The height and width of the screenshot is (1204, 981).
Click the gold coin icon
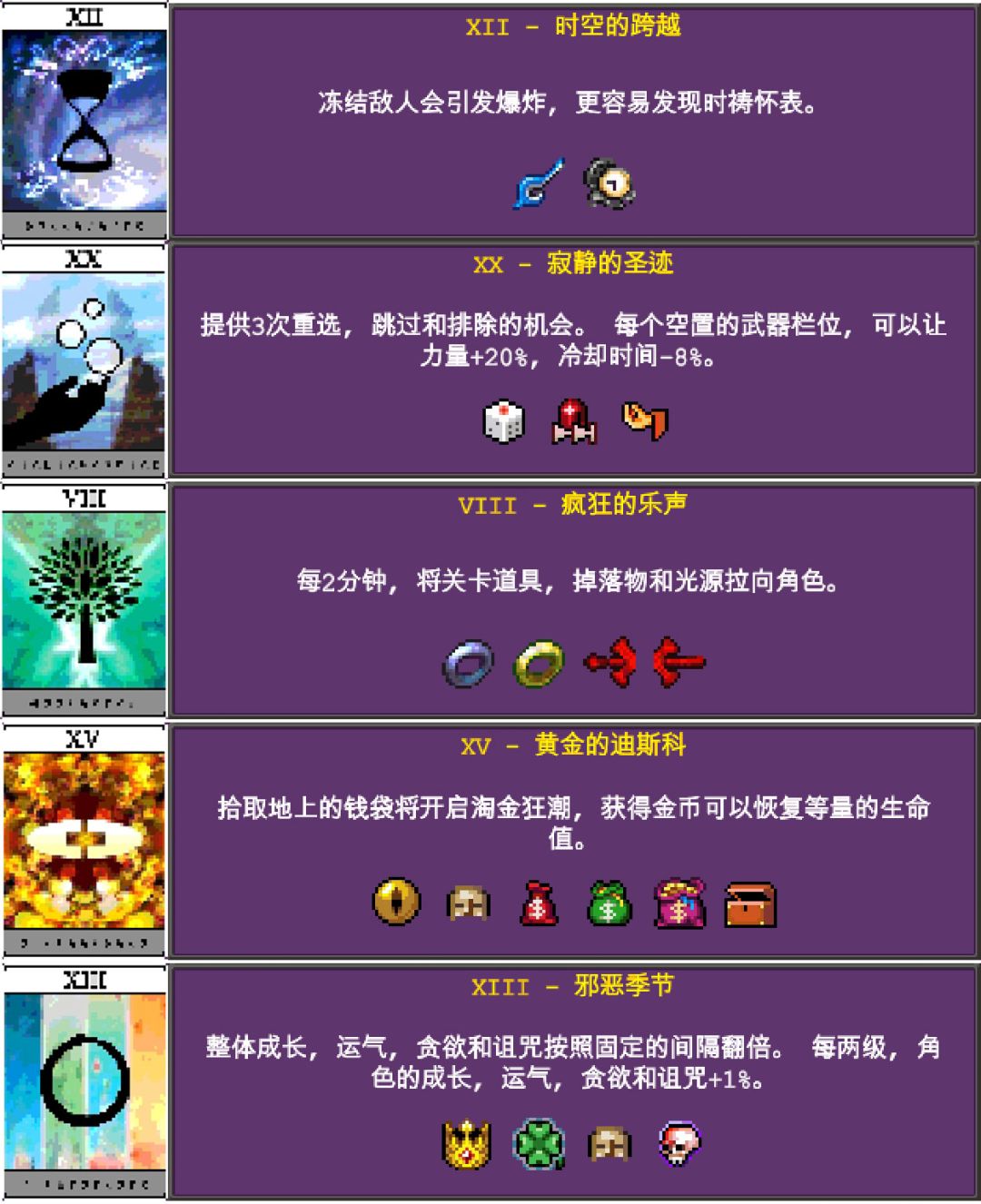click(x=397, y=902)
